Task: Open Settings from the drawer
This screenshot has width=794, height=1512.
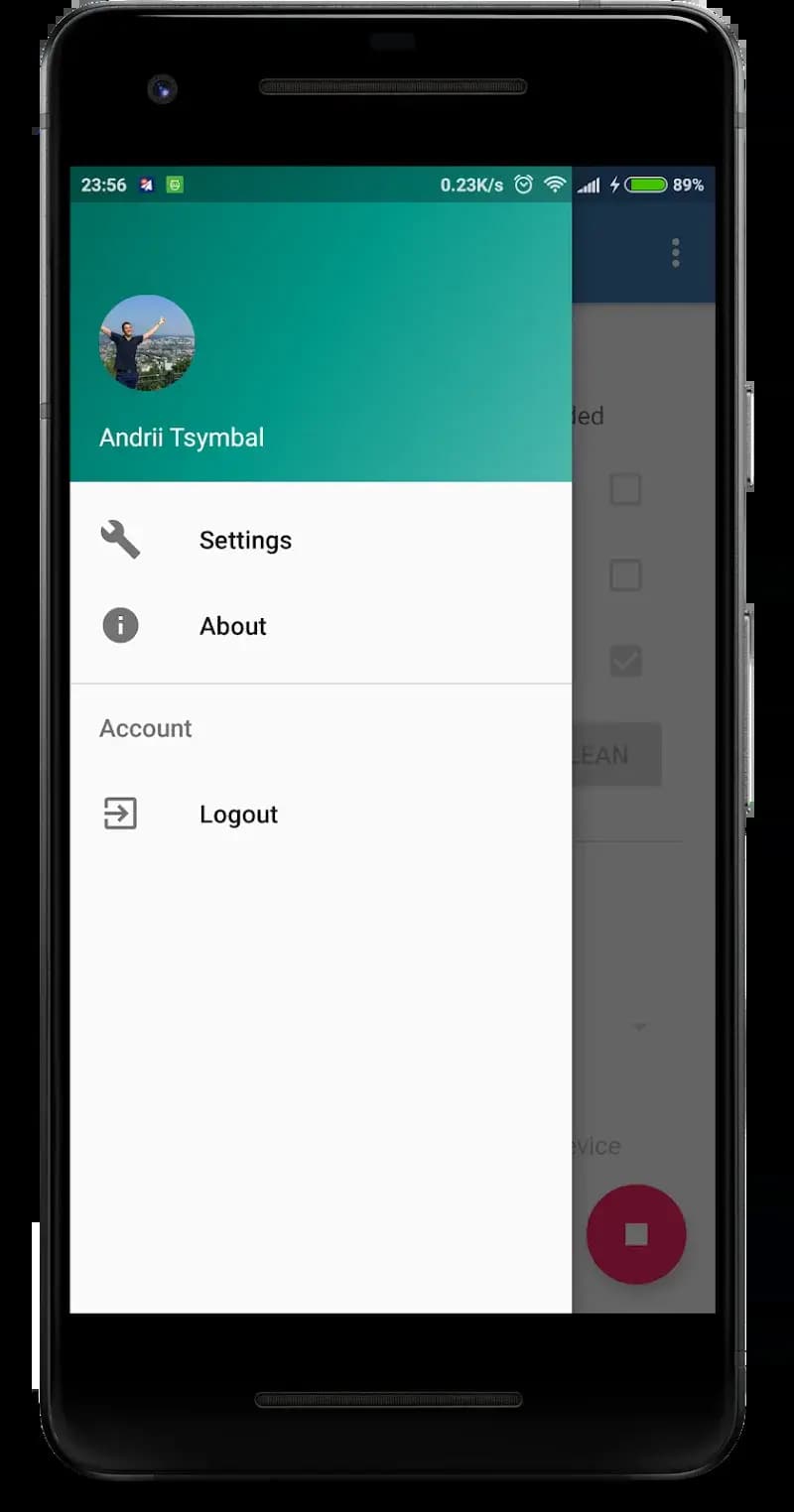Action: (245, 540)
